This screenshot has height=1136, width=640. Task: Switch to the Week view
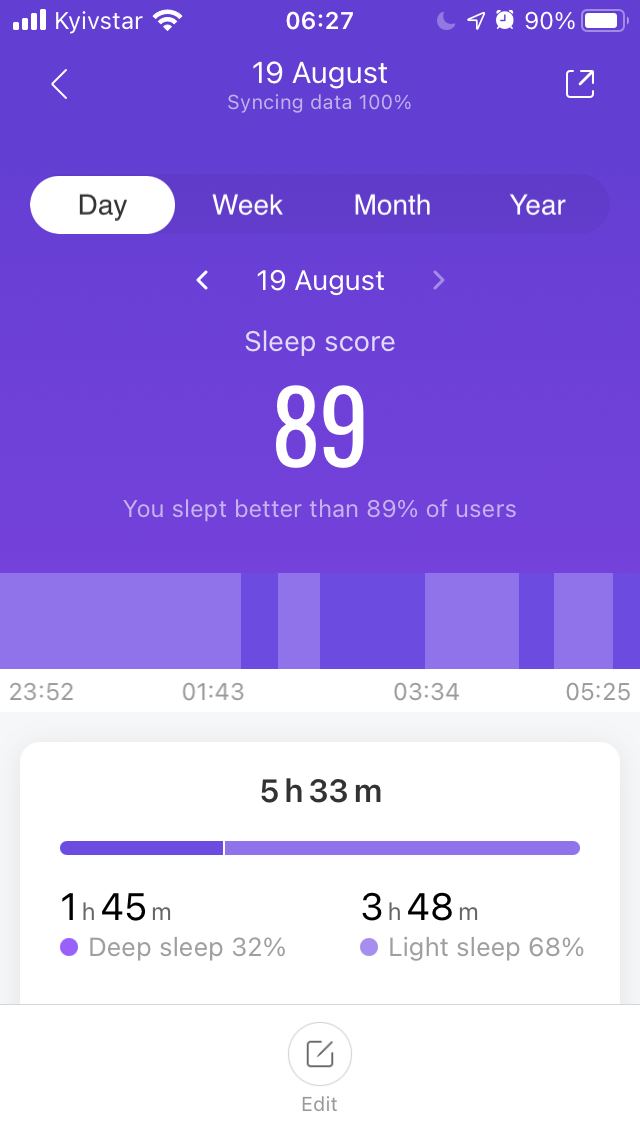click(x=247, y=205)
